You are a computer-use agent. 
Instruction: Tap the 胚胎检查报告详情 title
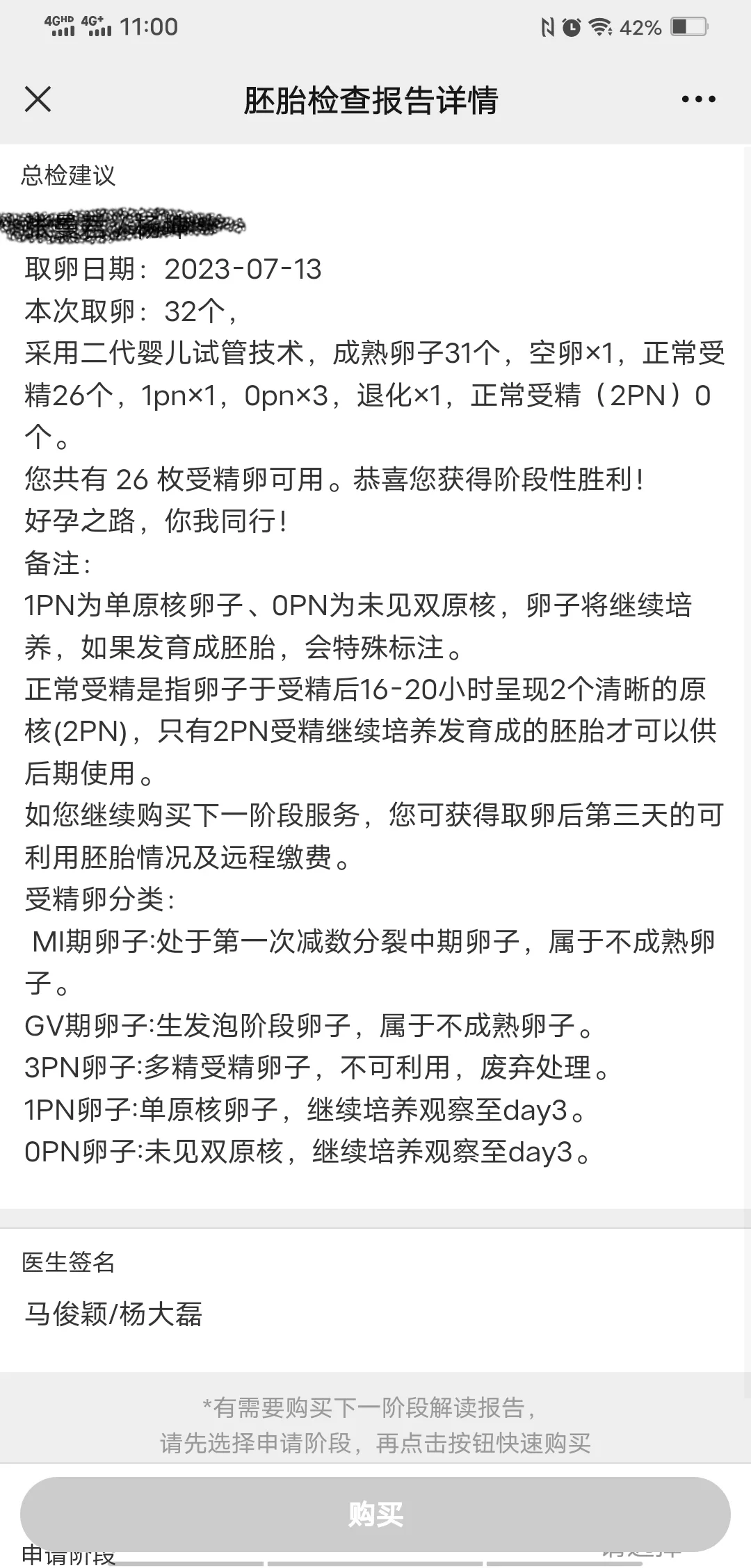pos(373,99)
